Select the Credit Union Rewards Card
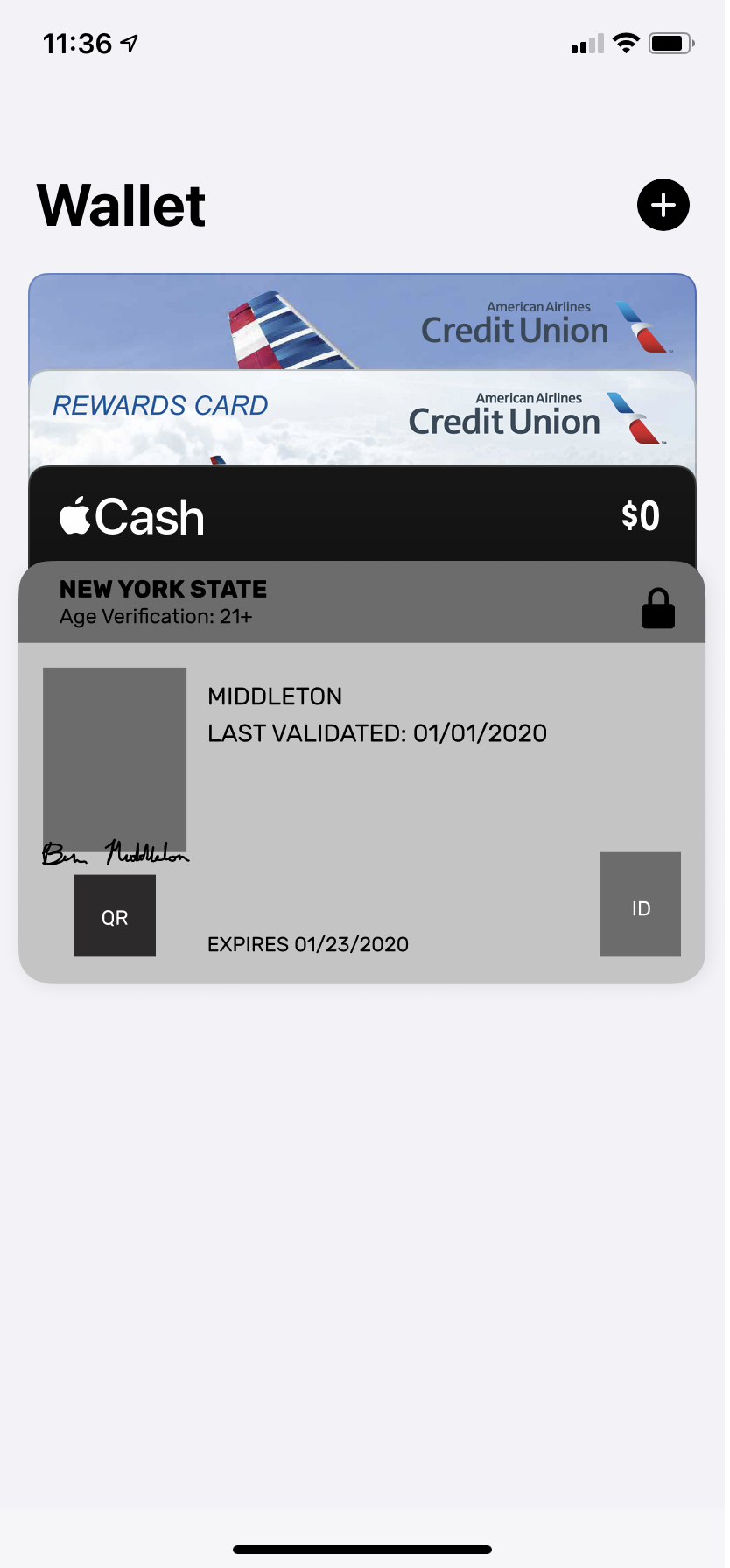 [362, 418]
